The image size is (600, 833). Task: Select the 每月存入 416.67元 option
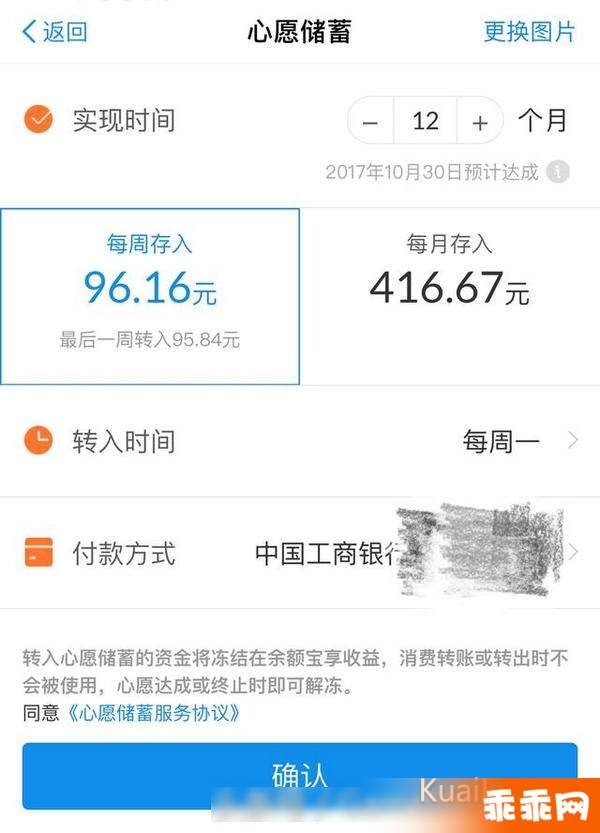449,296
